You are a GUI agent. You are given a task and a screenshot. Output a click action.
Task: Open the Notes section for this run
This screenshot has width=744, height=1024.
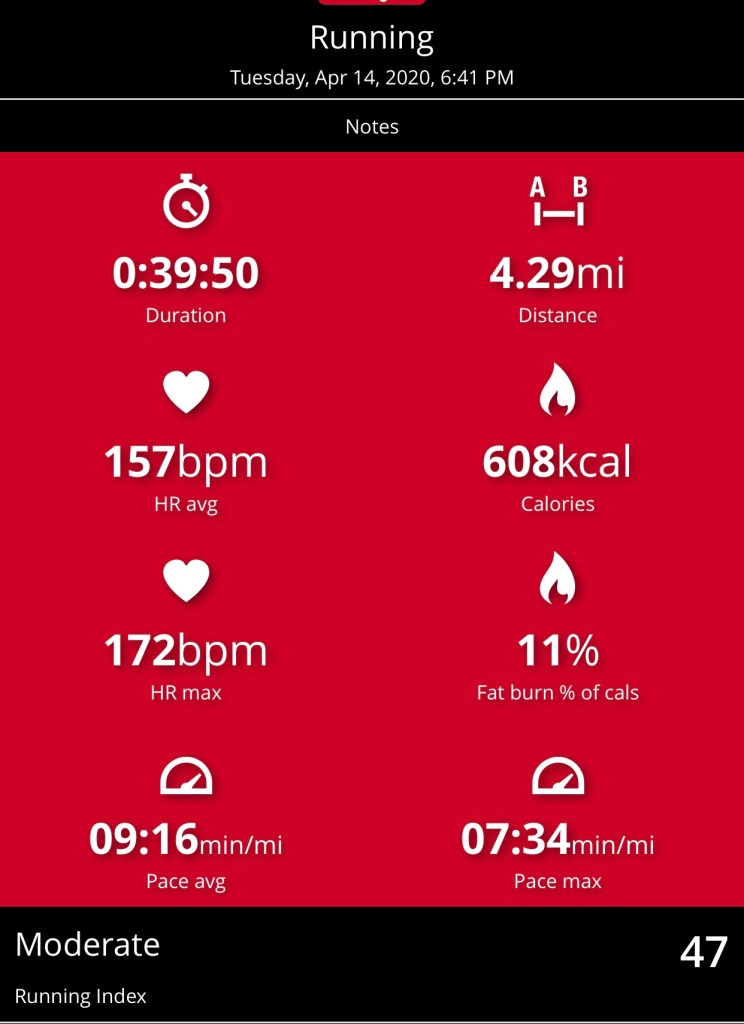click(x=372, y=127)
